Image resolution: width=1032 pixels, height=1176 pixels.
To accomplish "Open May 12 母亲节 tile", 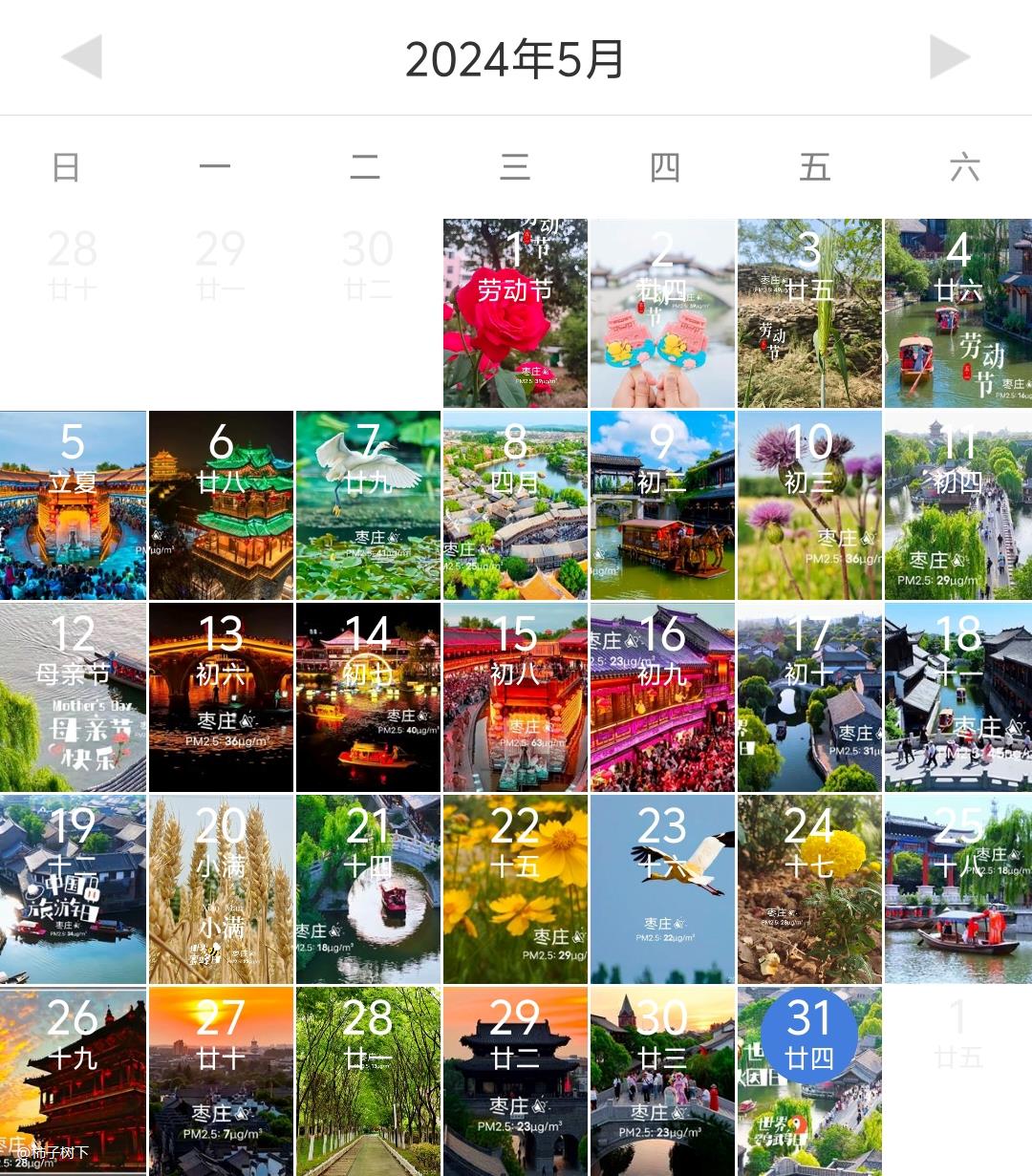I will click(73, 696).
